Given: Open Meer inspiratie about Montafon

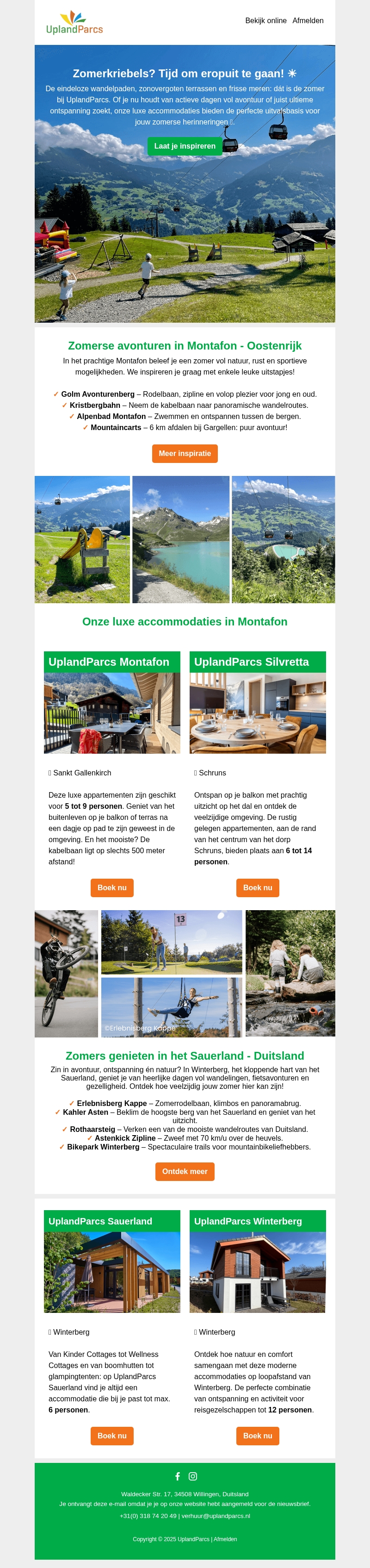Looking at the screenshot, I should click(x=185, y=454).
